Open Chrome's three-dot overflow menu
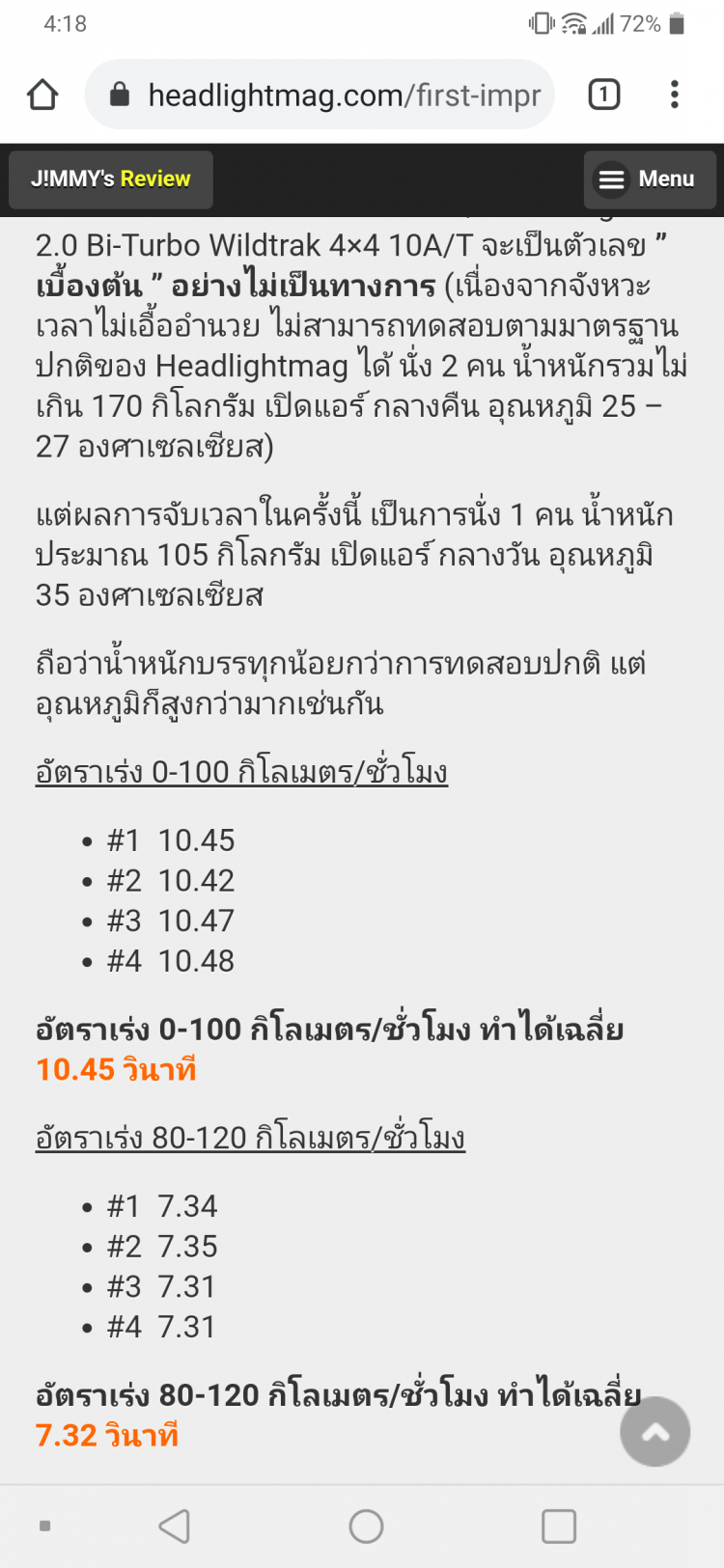The height and width of the screenshot is (1568, 724). click(x=675, y=95)
